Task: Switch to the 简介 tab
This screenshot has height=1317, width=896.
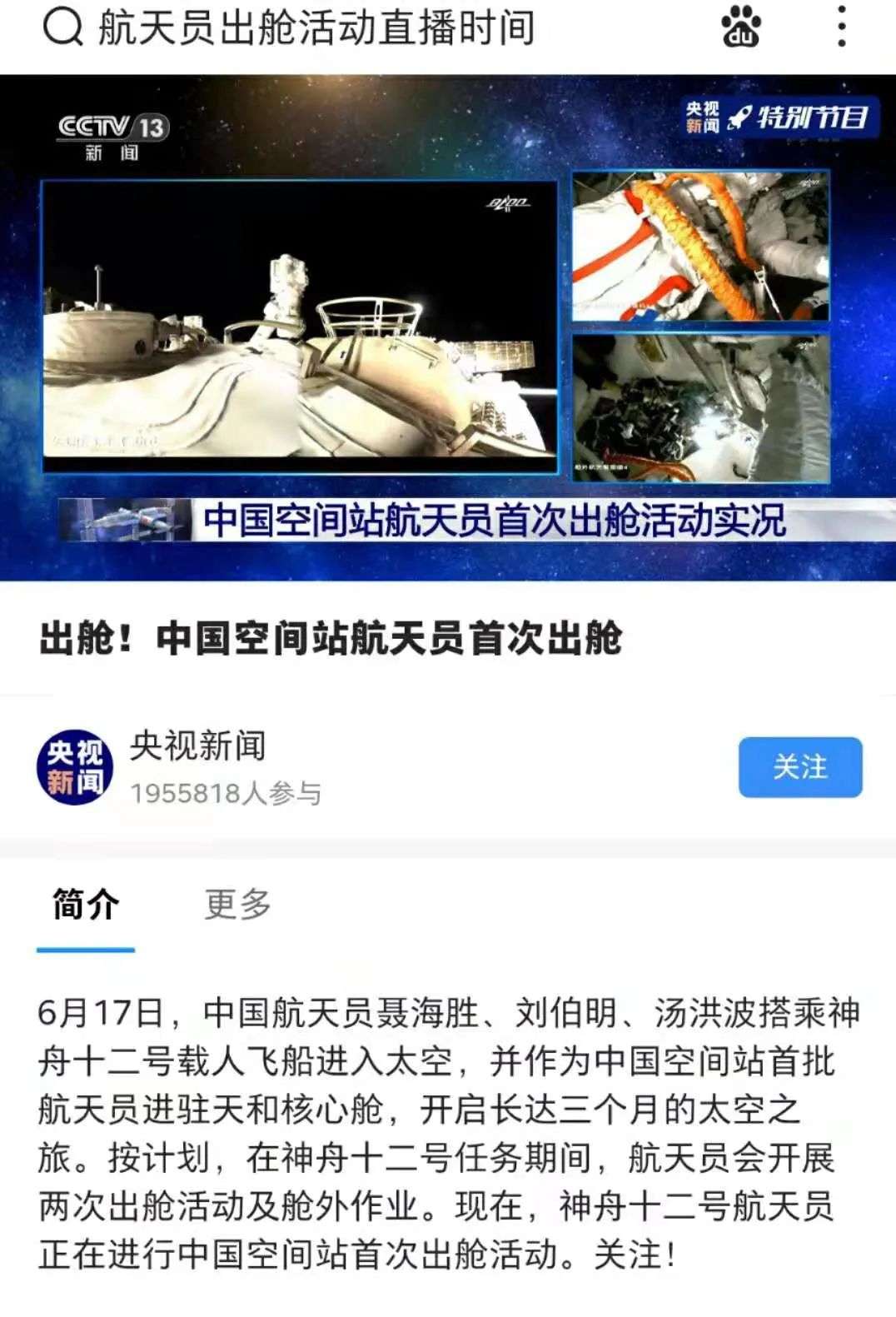Action: 86,905
